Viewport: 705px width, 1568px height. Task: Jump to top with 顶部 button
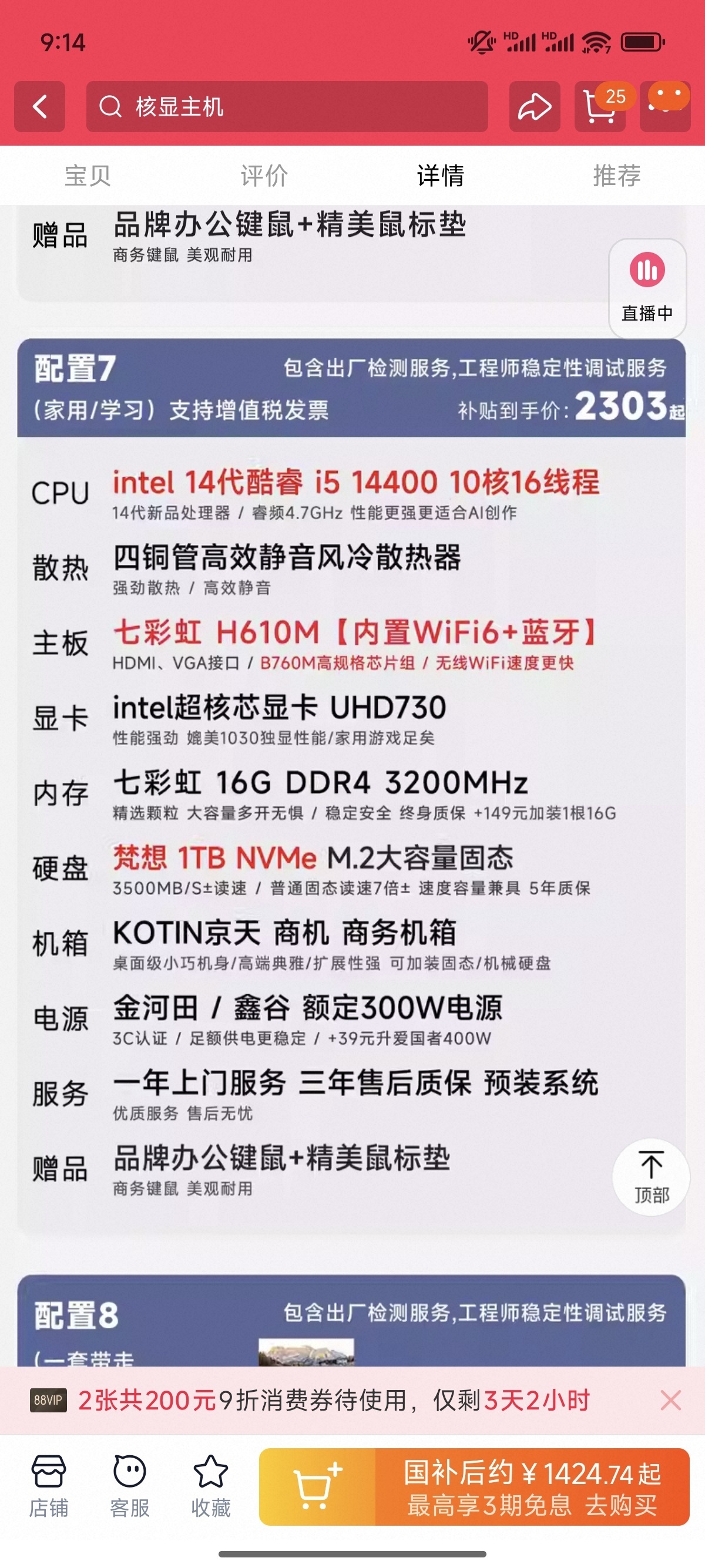click(x=651, y=1177)
